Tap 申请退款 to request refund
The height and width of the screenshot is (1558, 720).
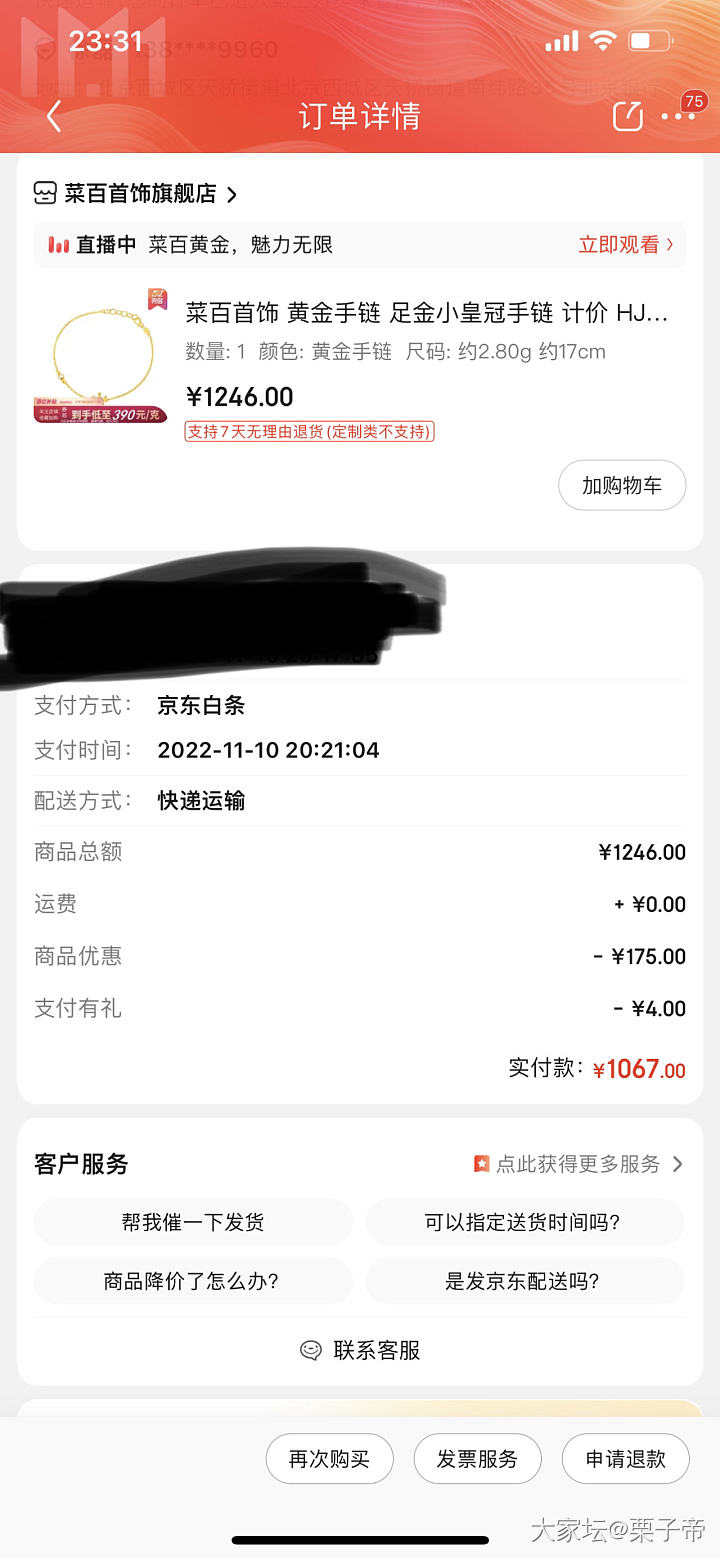[x=625, y=1459]
